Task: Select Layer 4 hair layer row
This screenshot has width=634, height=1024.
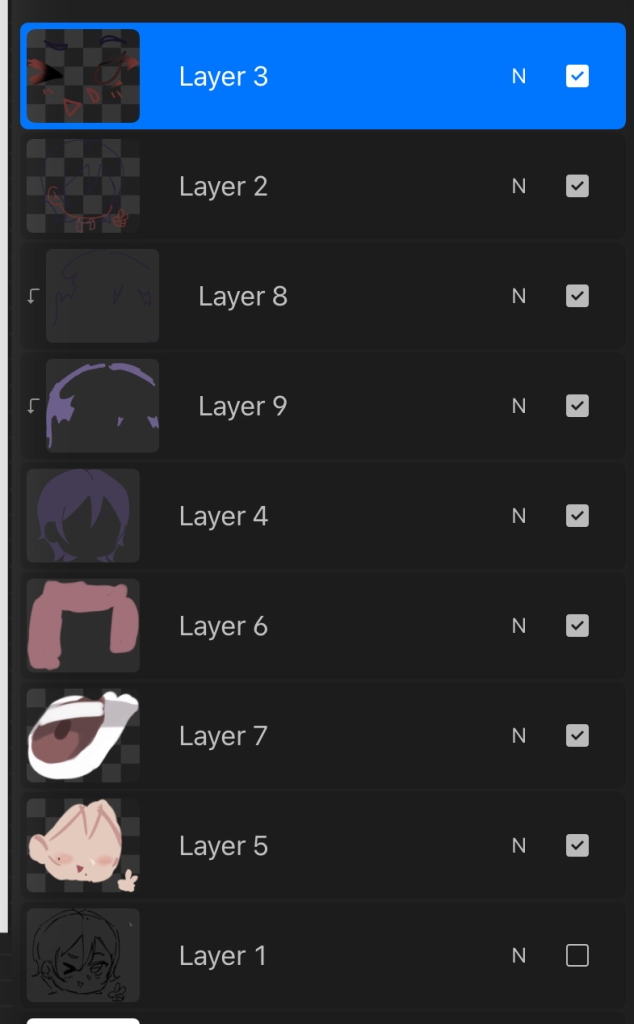Action: point(323,516)
